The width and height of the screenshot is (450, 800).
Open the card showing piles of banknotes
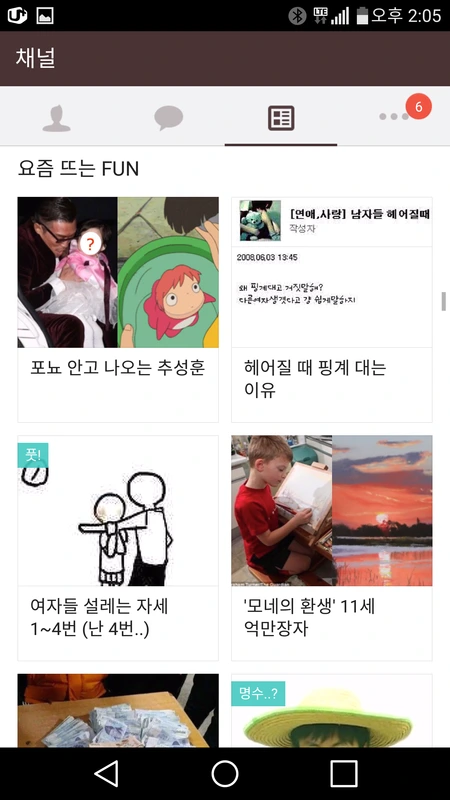[x=118, y=711]
